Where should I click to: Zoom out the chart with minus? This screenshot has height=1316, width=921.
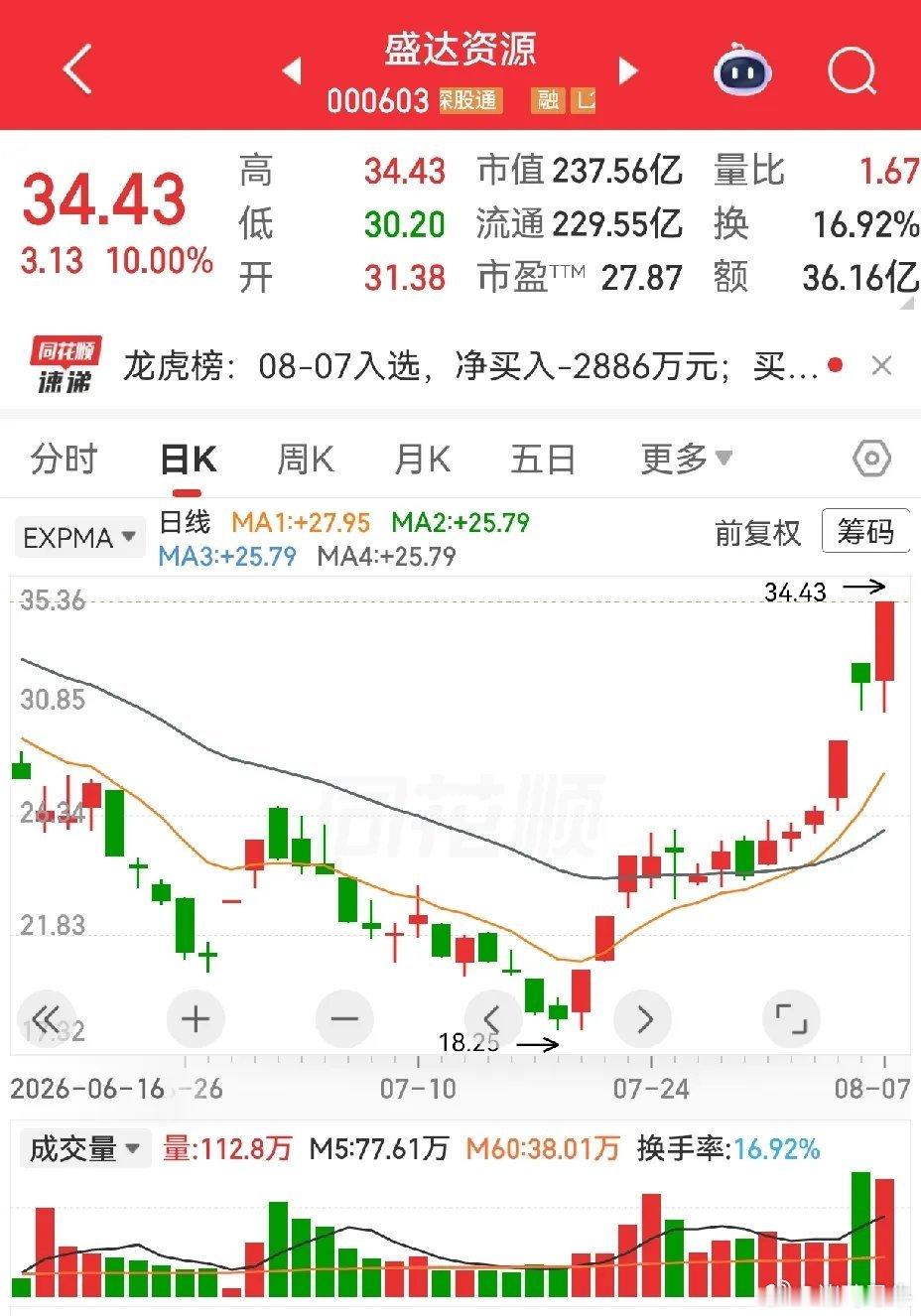344,1019
